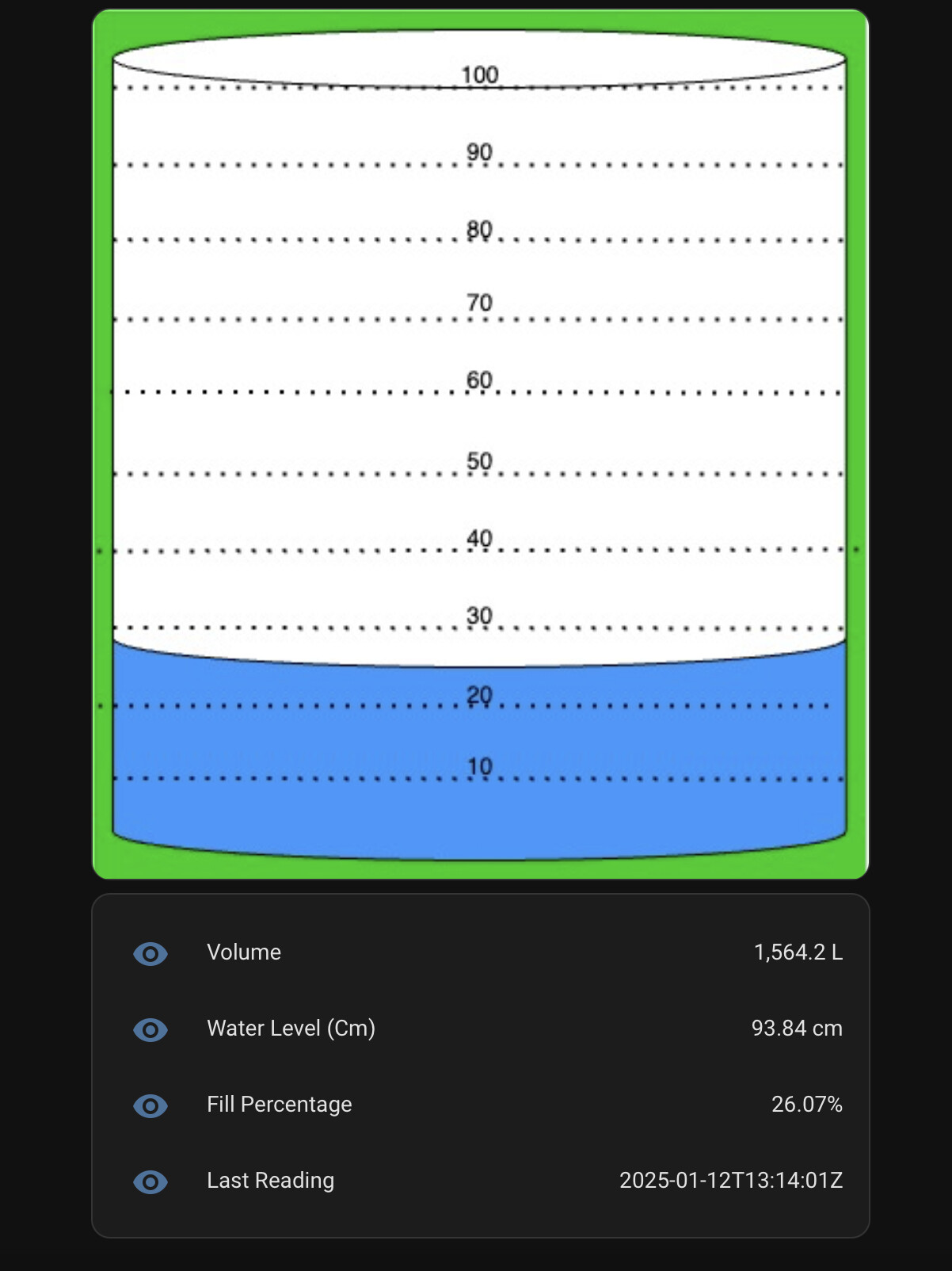Screen dimensions: 952x1271
Task: Click the volume value "1,564.2 L"
Action: (x=799, y=952)
